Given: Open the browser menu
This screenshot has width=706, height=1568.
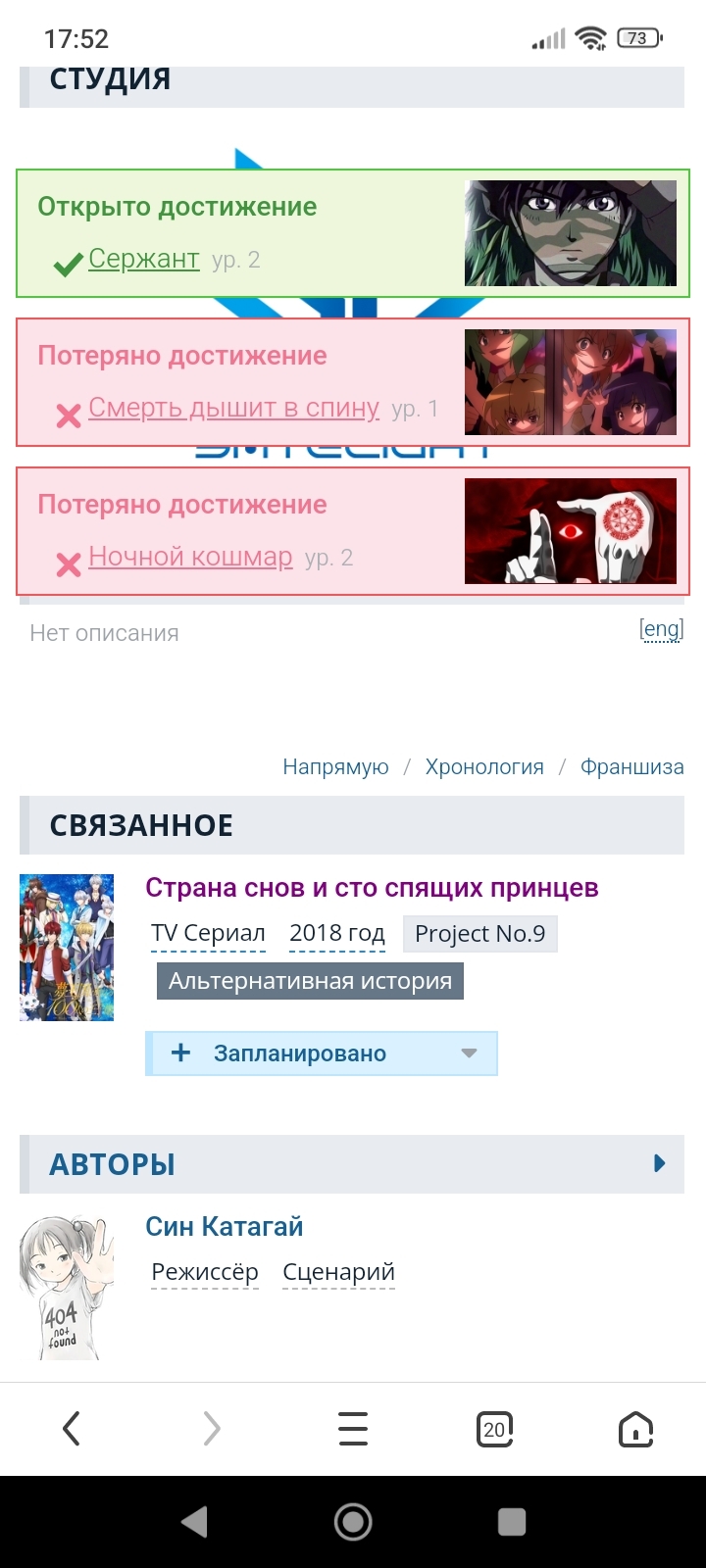Looking at the screenshot, I should coord(353,1429).
